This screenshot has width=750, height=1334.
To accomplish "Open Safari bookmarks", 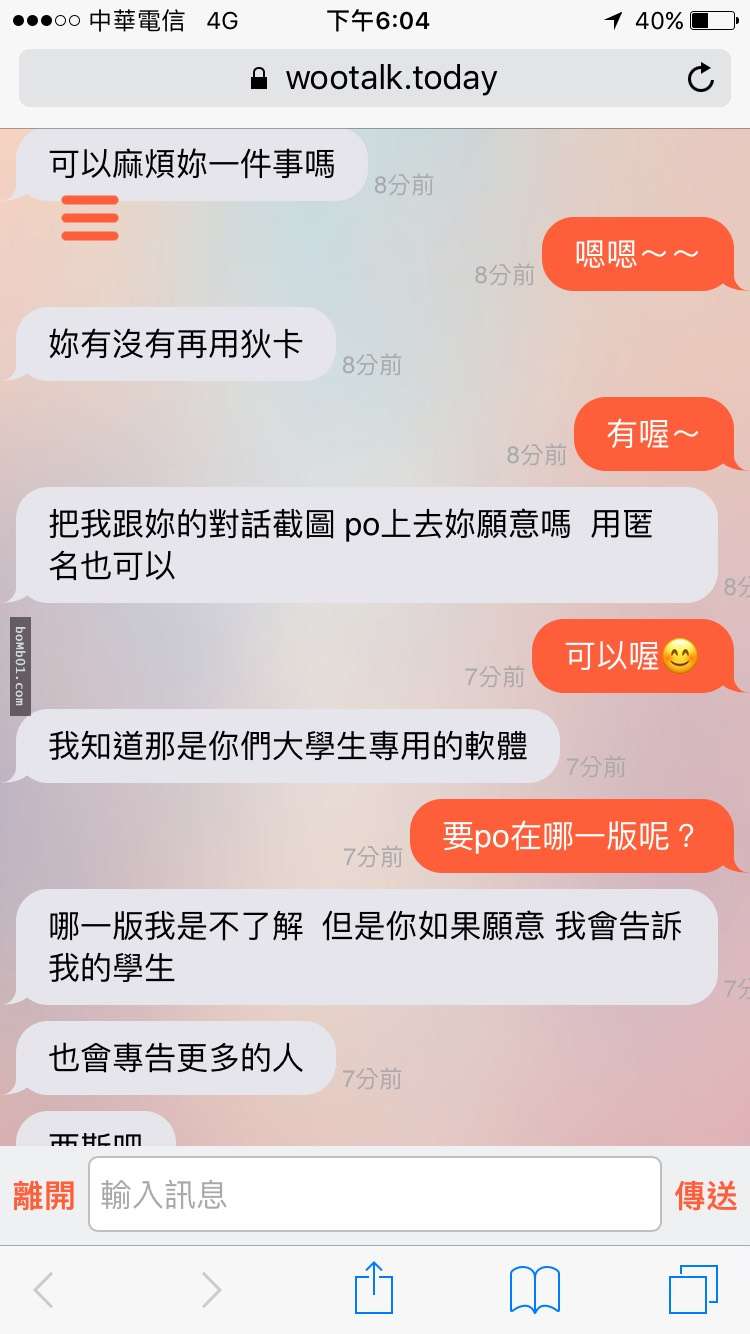I will pyautogui.click(x=534, y=1290).
